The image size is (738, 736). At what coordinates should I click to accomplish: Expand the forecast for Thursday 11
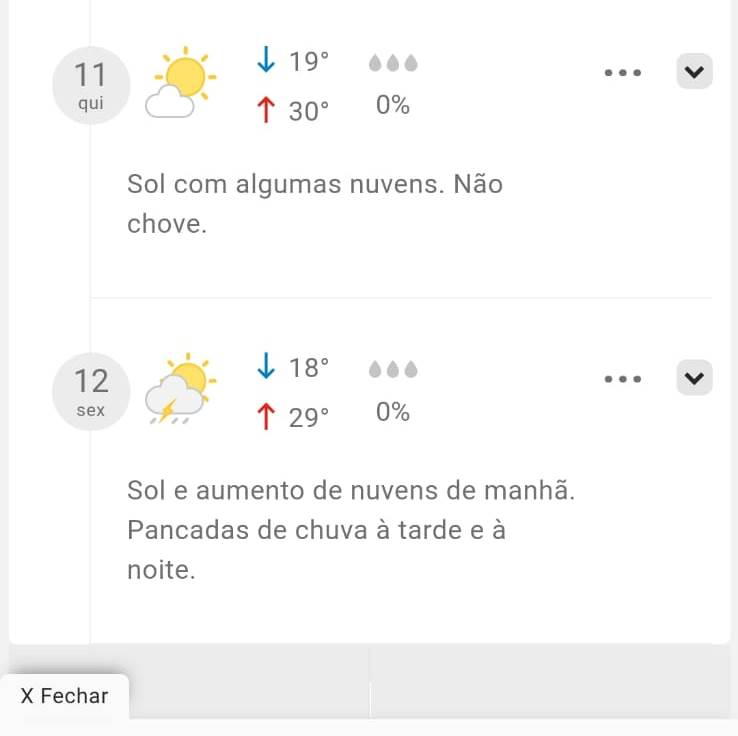point(694,72)
